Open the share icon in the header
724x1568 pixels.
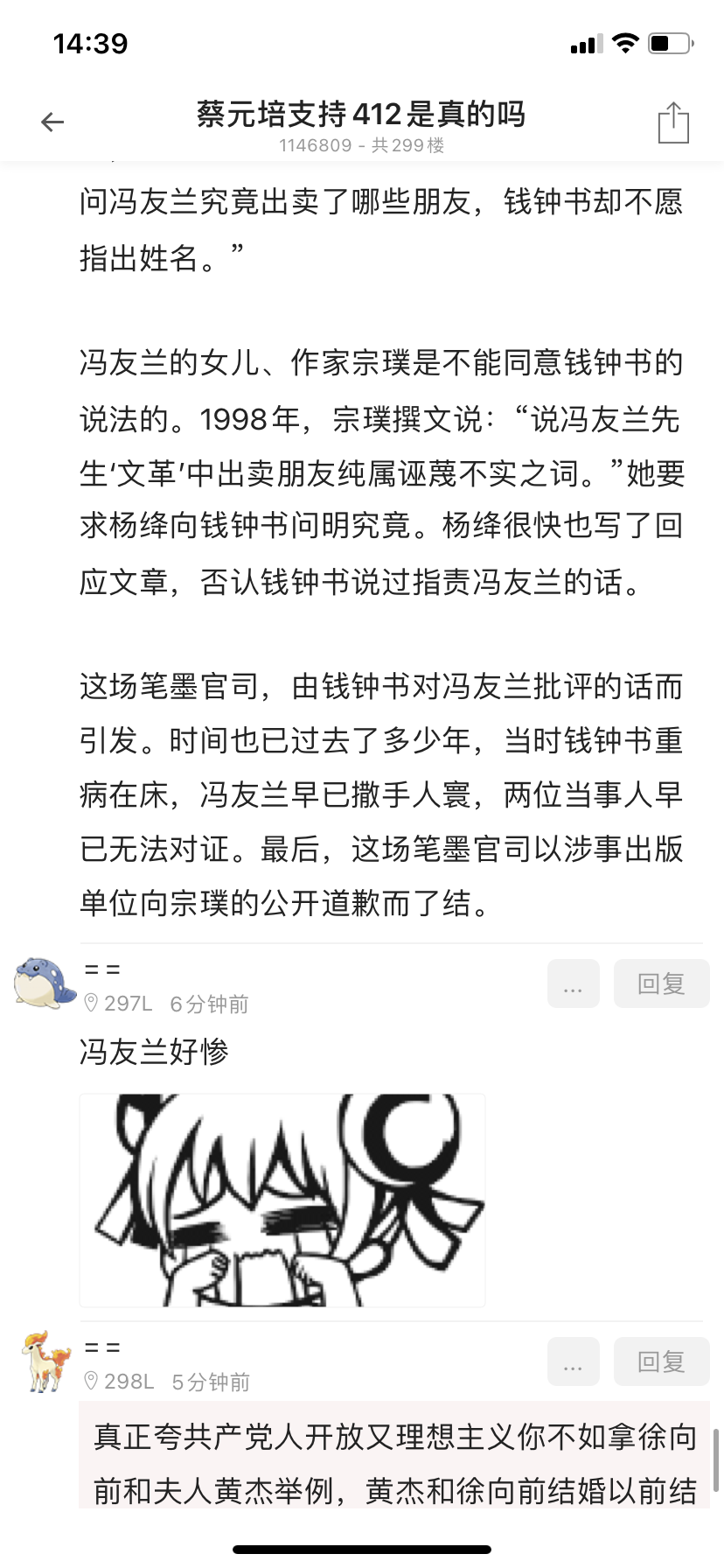[673, 122]
